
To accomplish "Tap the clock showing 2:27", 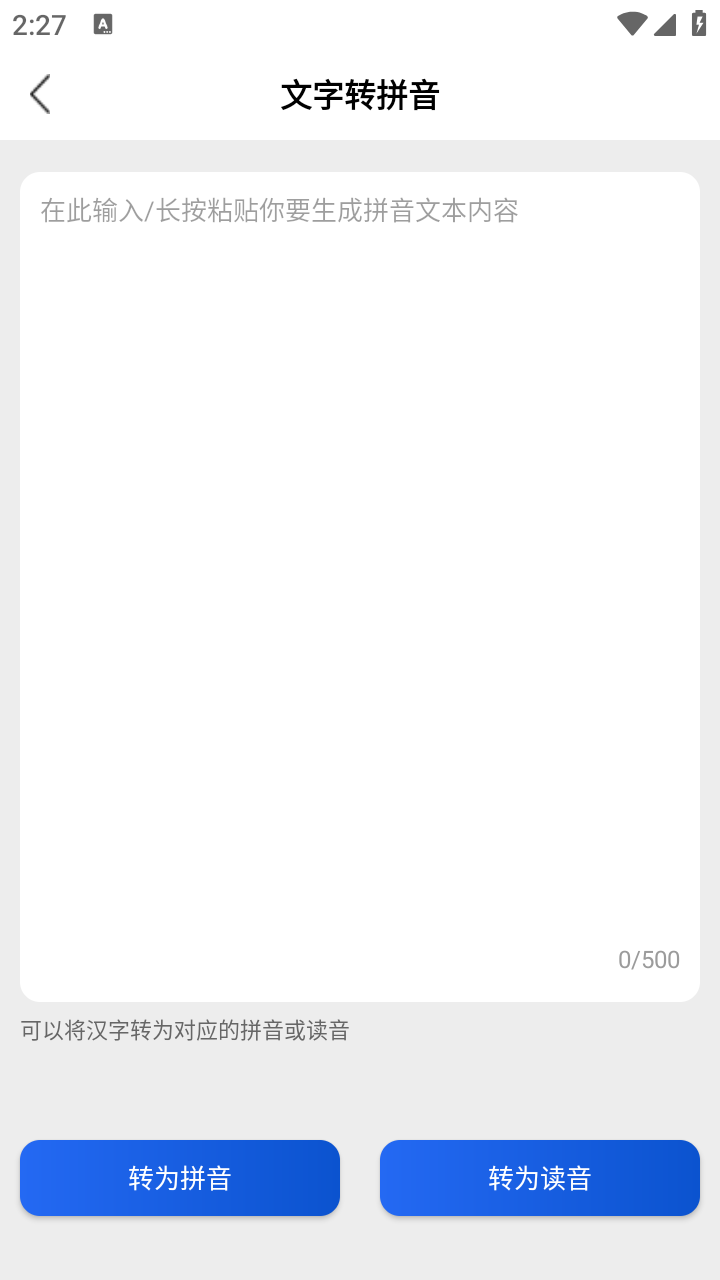I will (38, 24).
